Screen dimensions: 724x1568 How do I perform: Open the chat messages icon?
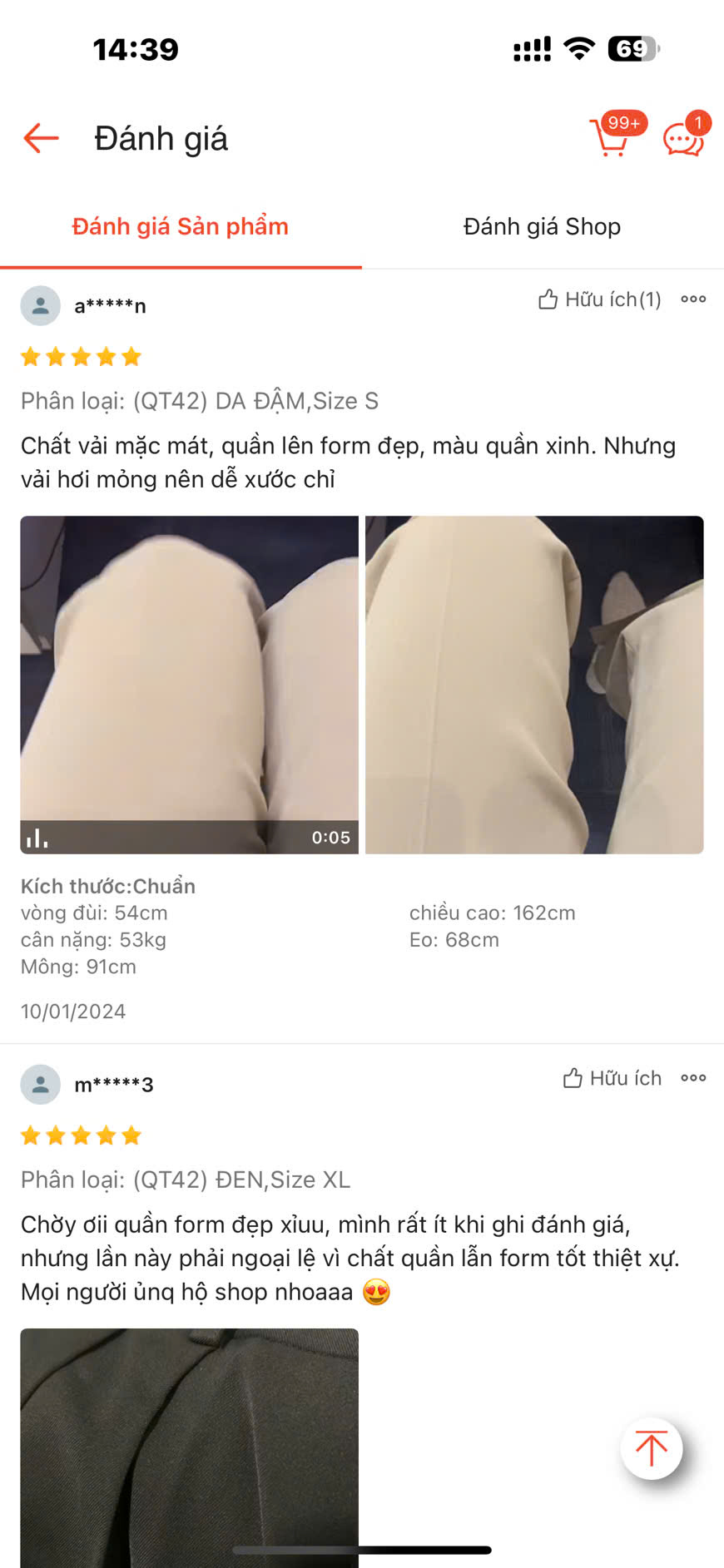tap(683, 139)
